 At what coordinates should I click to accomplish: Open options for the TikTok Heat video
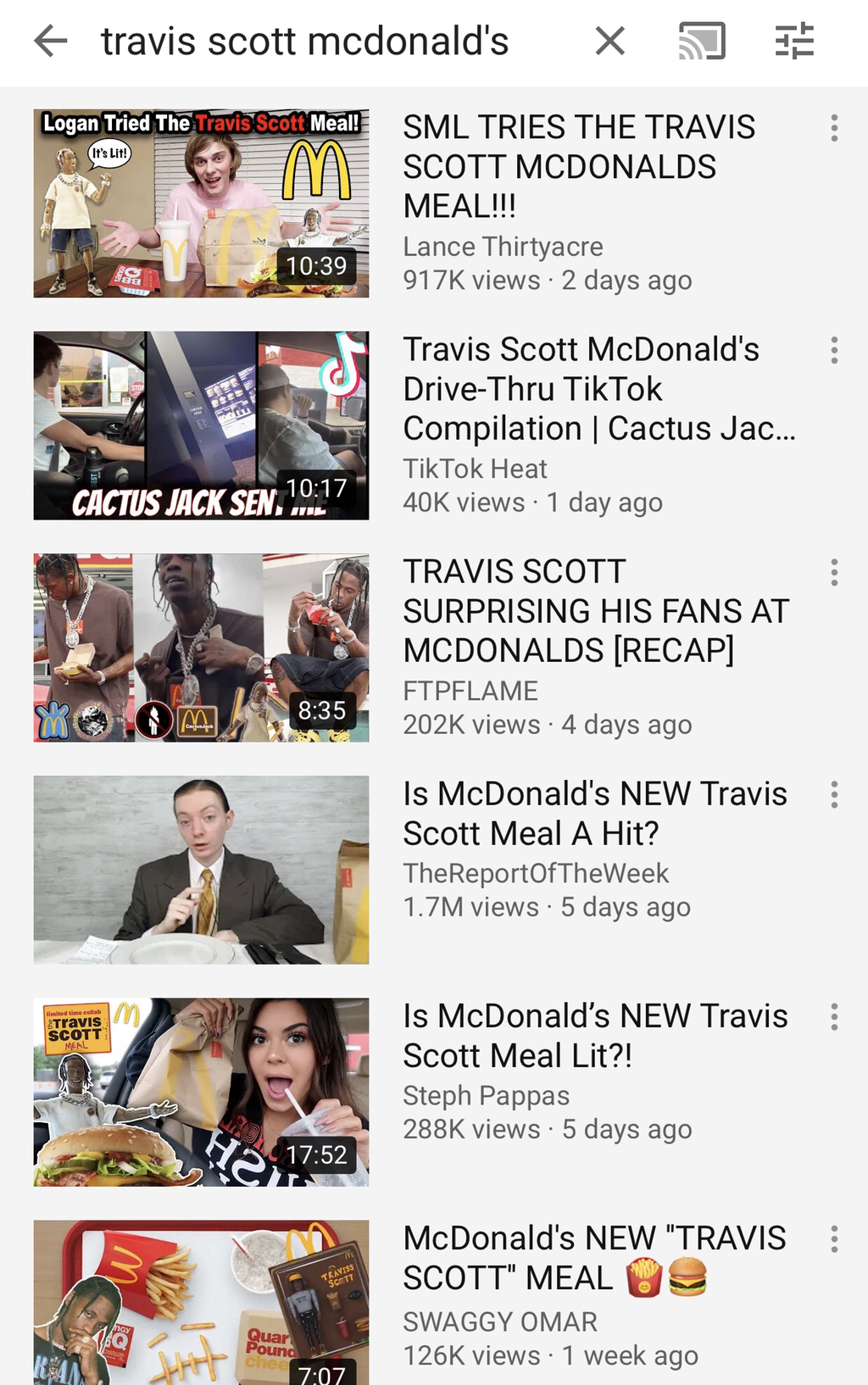click(x=834, y=351)
